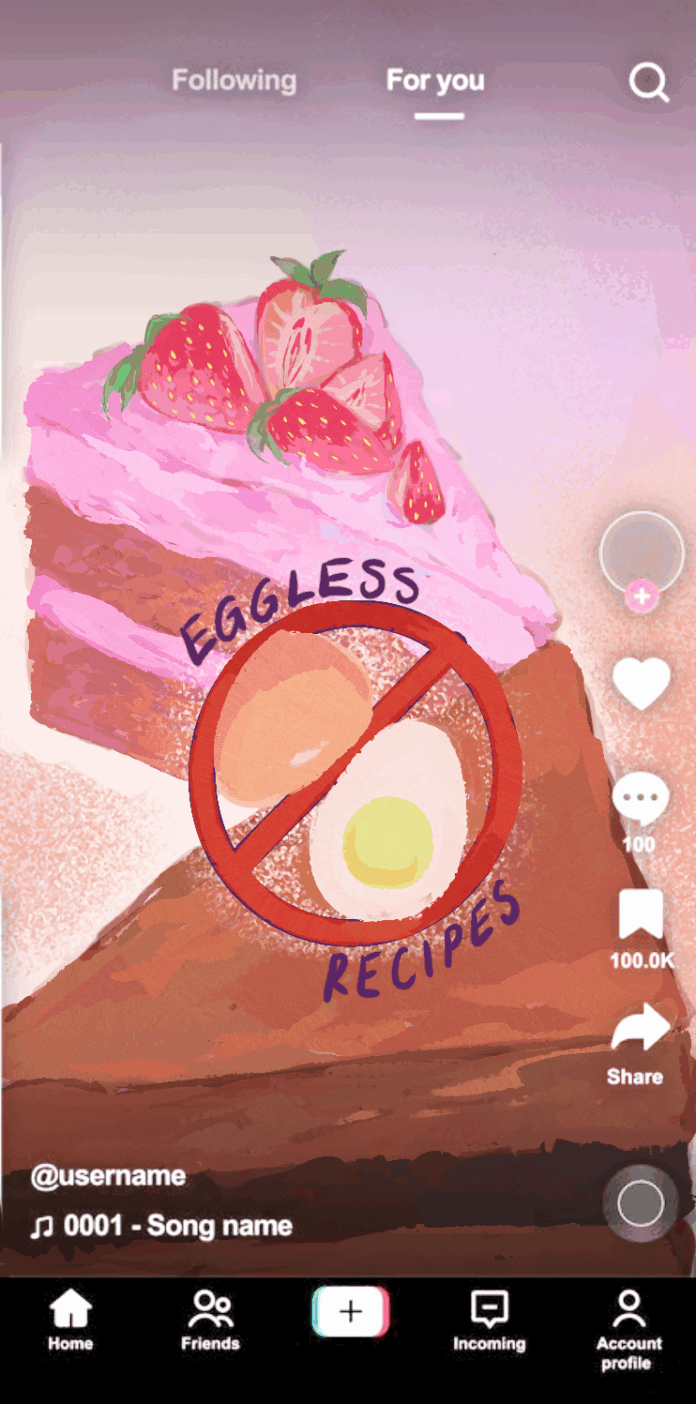
Task: Open the Friends tab
Action: pyautogui.click(x=210, y=1320)
